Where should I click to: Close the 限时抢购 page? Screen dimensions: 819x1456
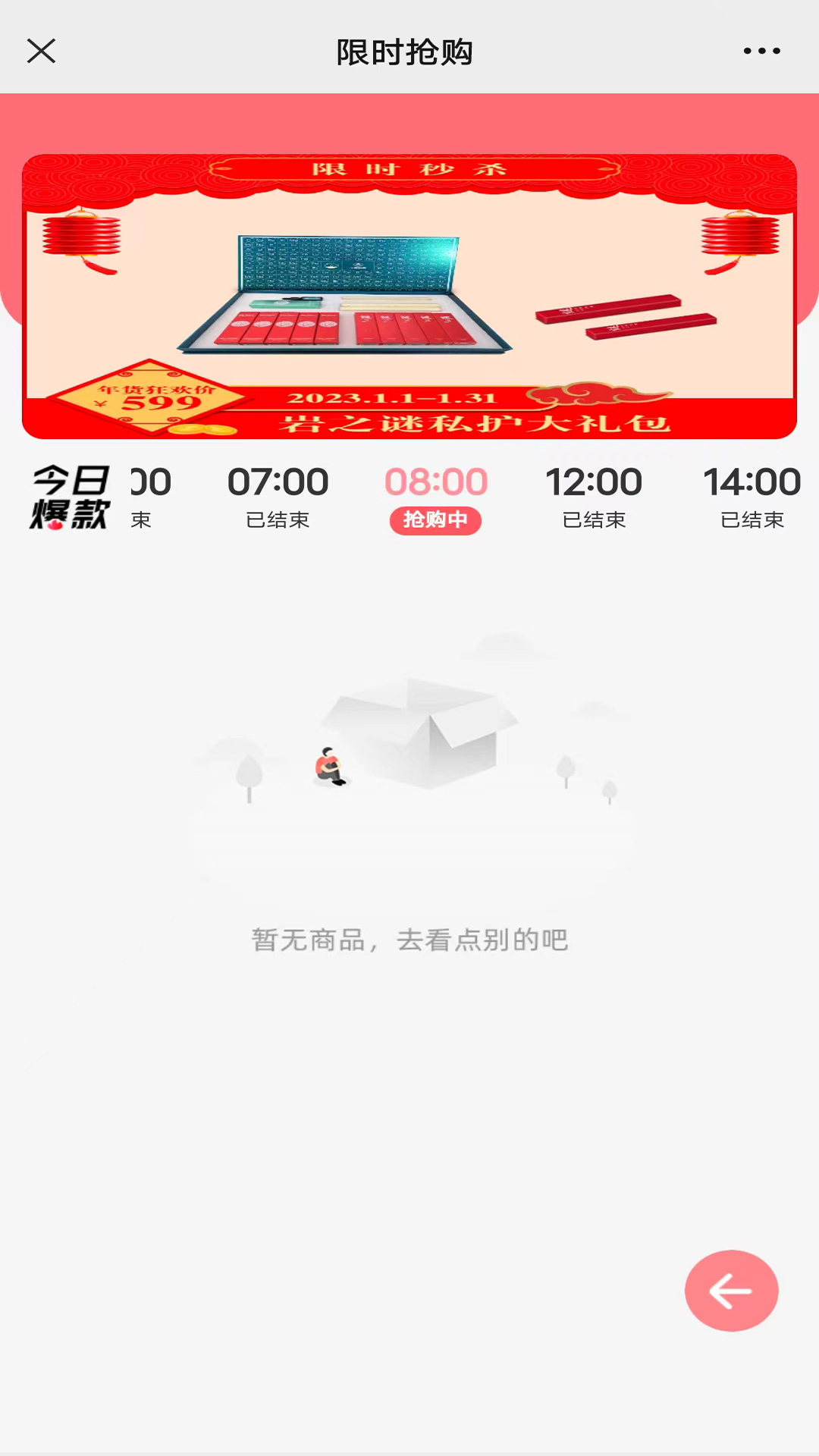pos(41,52)
